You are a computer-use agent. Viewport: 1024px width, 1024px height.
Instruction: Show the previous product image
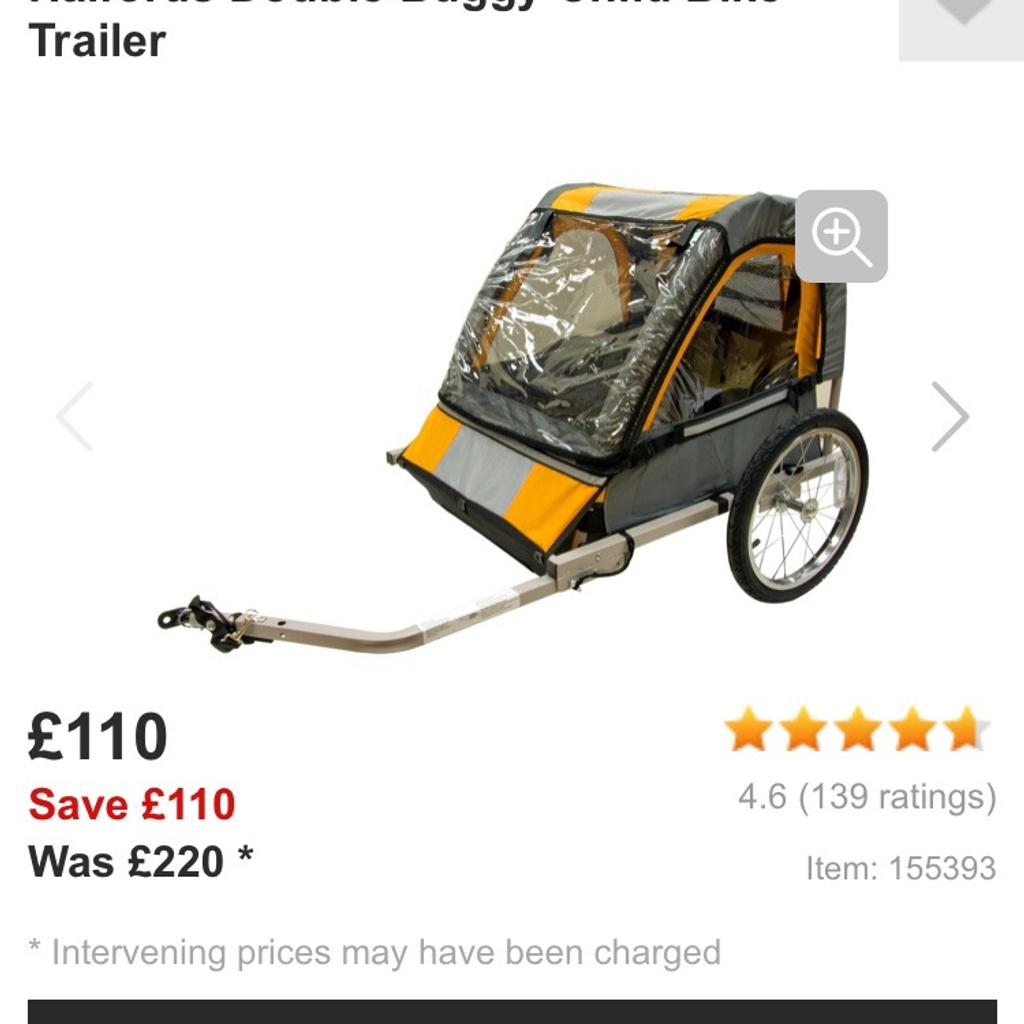tap(75, 416)
